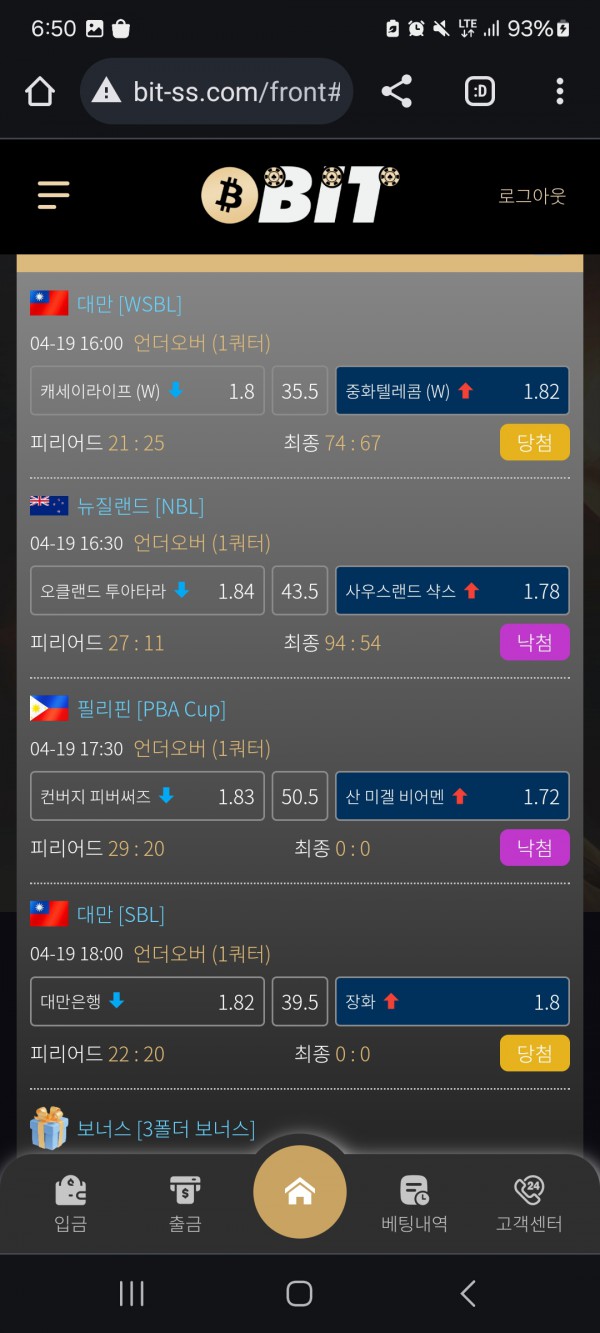Image resolution: width=600 pixels, height=1333 pixels.
Task: Select 컨버지 피버써즈 odds 1.83
Action: click(x=147, y=797)
